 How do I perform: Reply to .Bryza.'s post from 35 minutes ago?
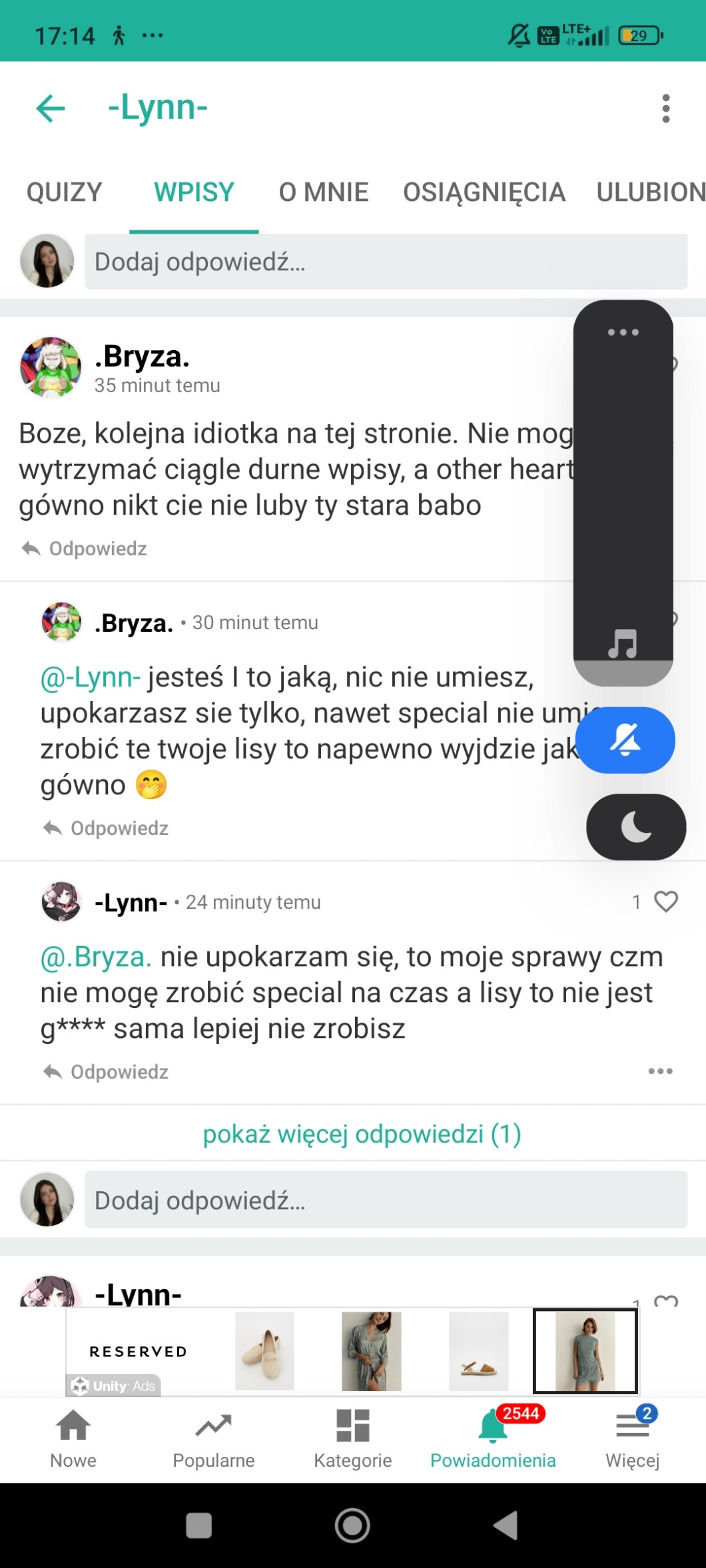coord(85,549)
